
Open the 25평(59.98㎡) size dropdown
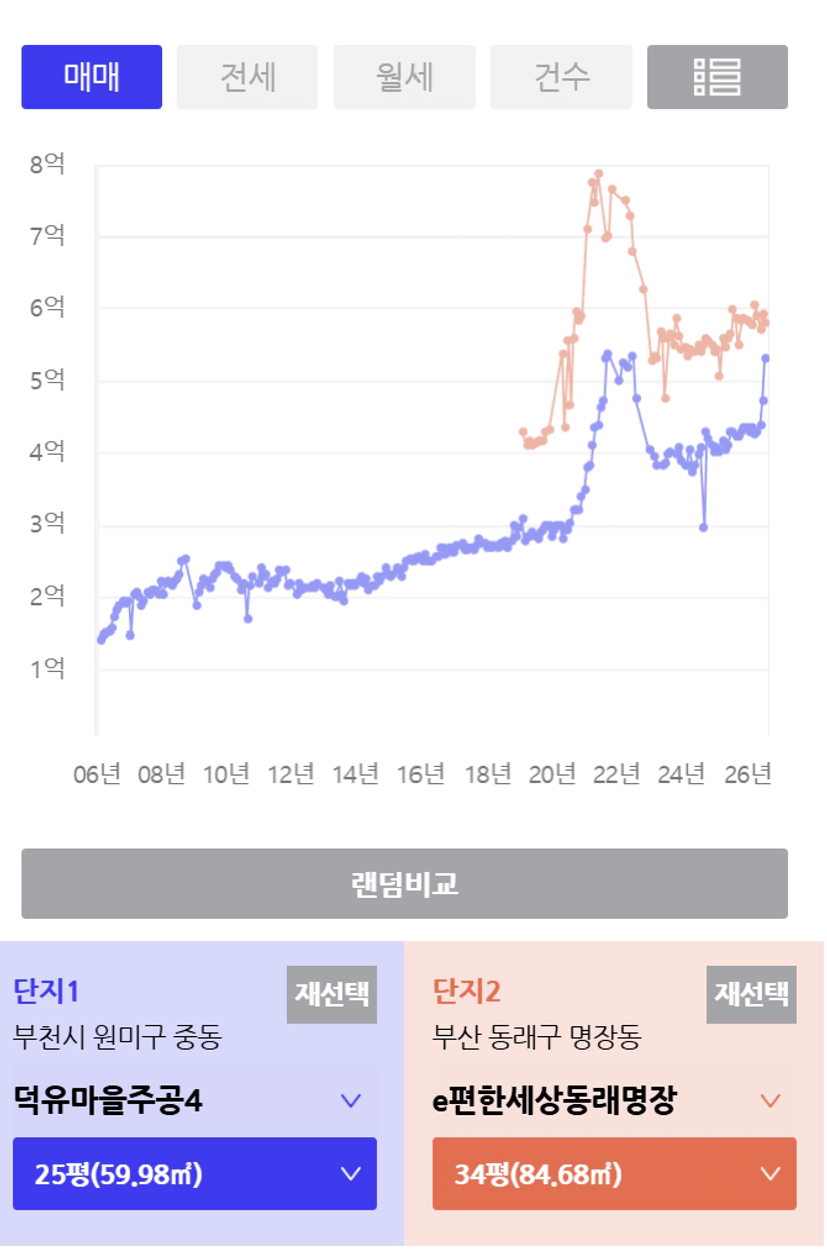coord(195,1174)
